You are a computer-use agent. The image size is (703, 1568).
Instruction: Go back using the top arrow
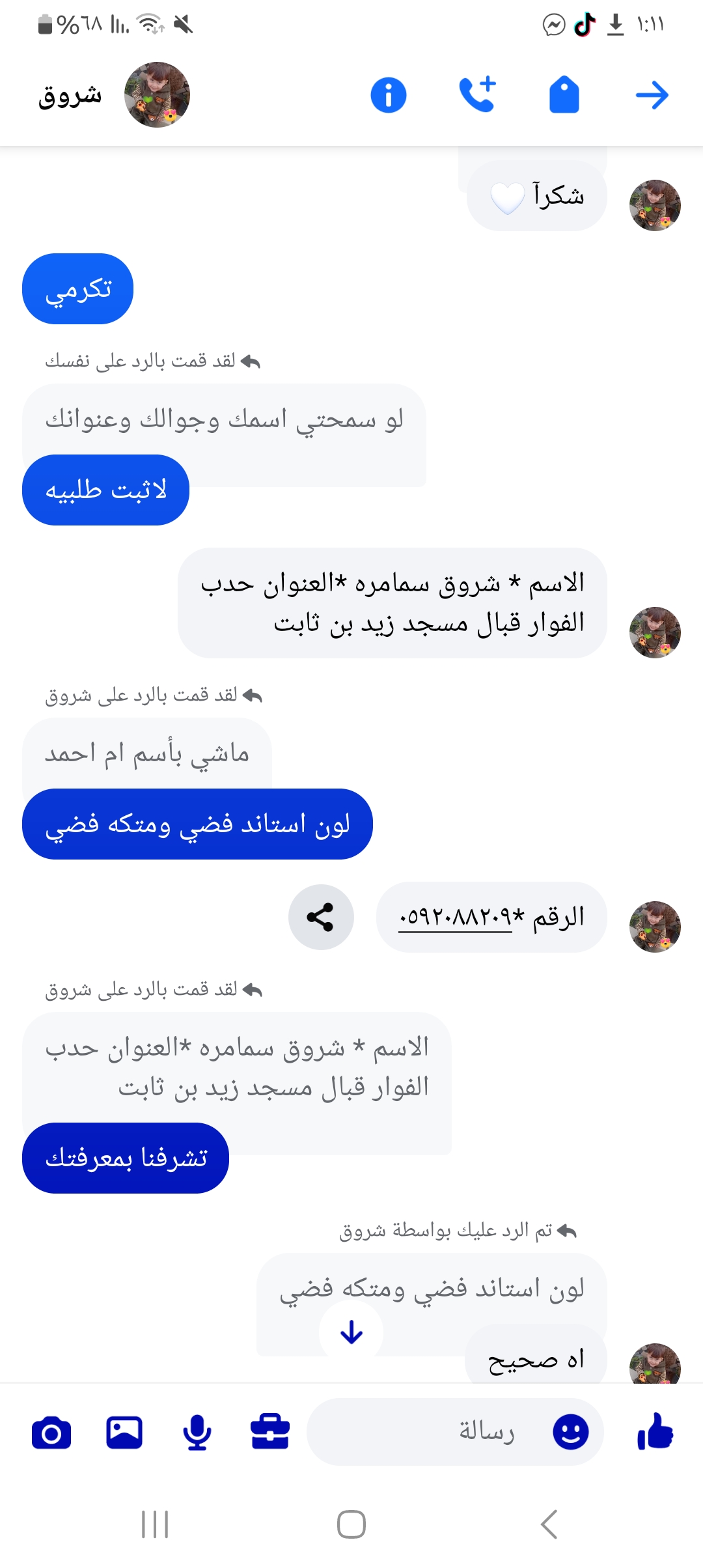[652, 96]
